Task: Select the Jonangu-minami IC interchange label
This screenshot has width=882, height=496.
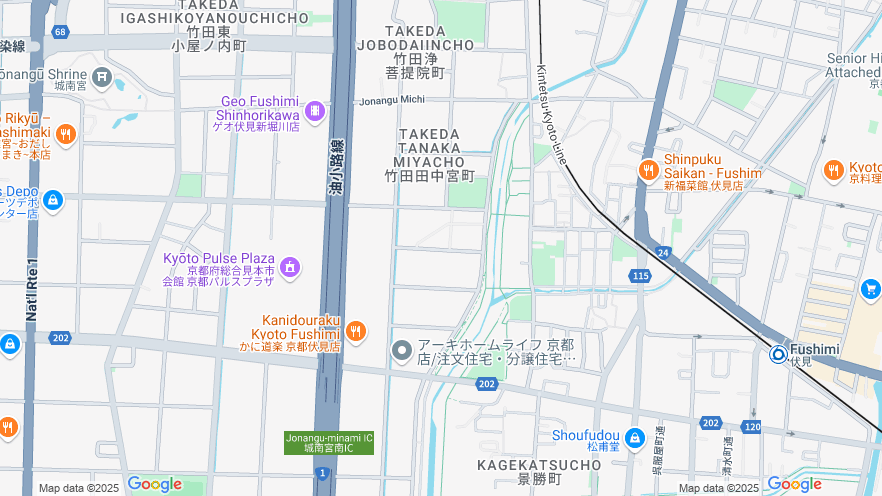Action: 328,443
